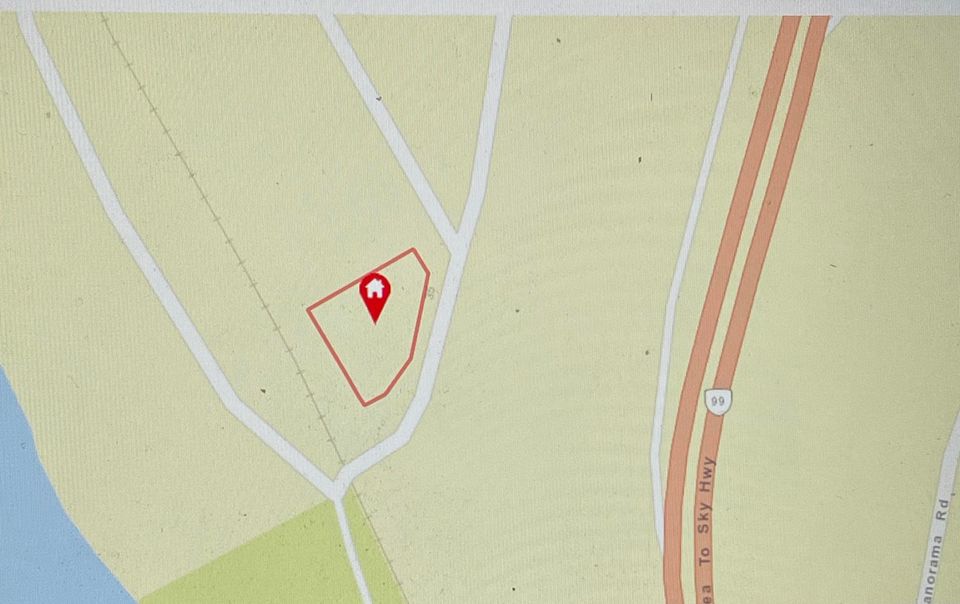Tap the red home pin marker
This screenshot has height=604, width=960.
pos(375,292)
